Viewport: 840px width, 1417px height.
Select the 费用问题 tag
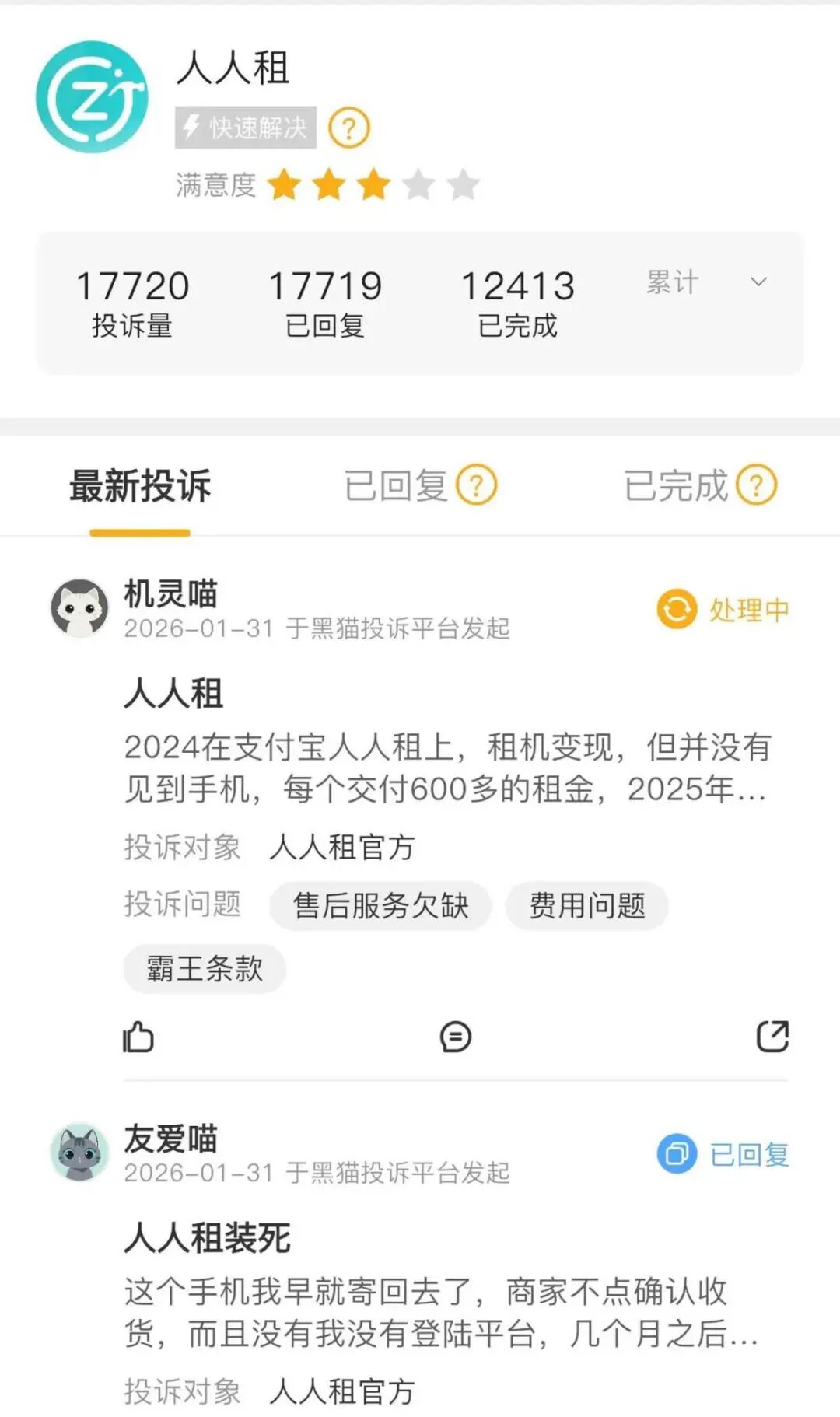pyautogui.click(x=587, y=906)
